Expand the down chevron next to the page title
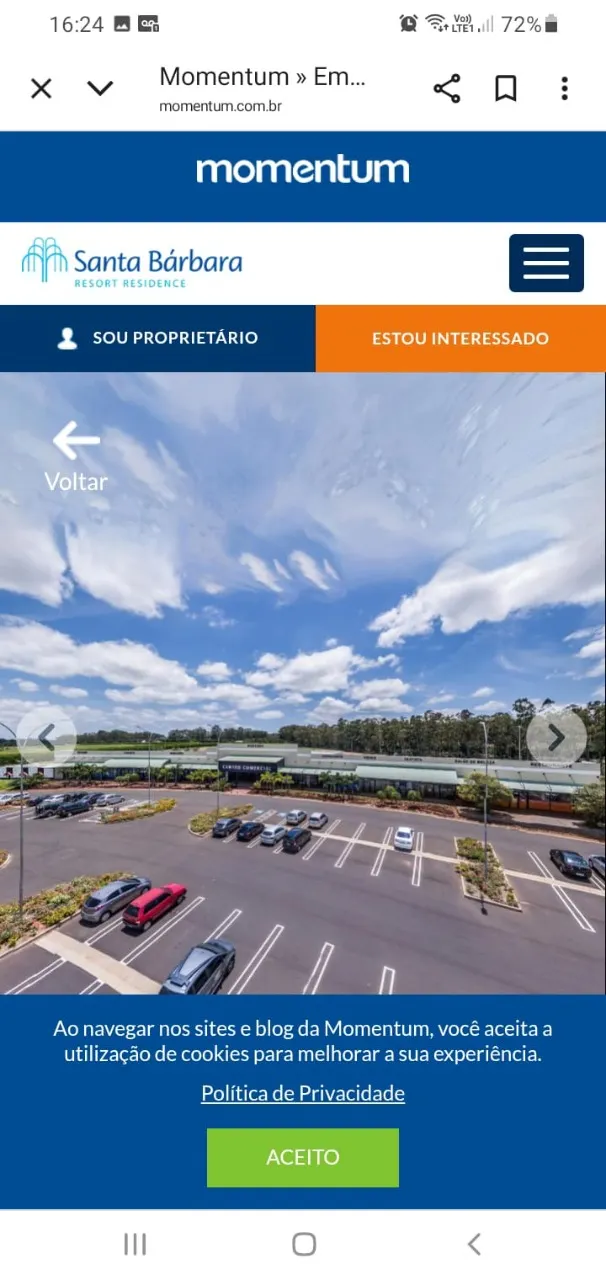The width and height of the screenshot is (606, 1280). pyautogui.click(x=100, y=89)
